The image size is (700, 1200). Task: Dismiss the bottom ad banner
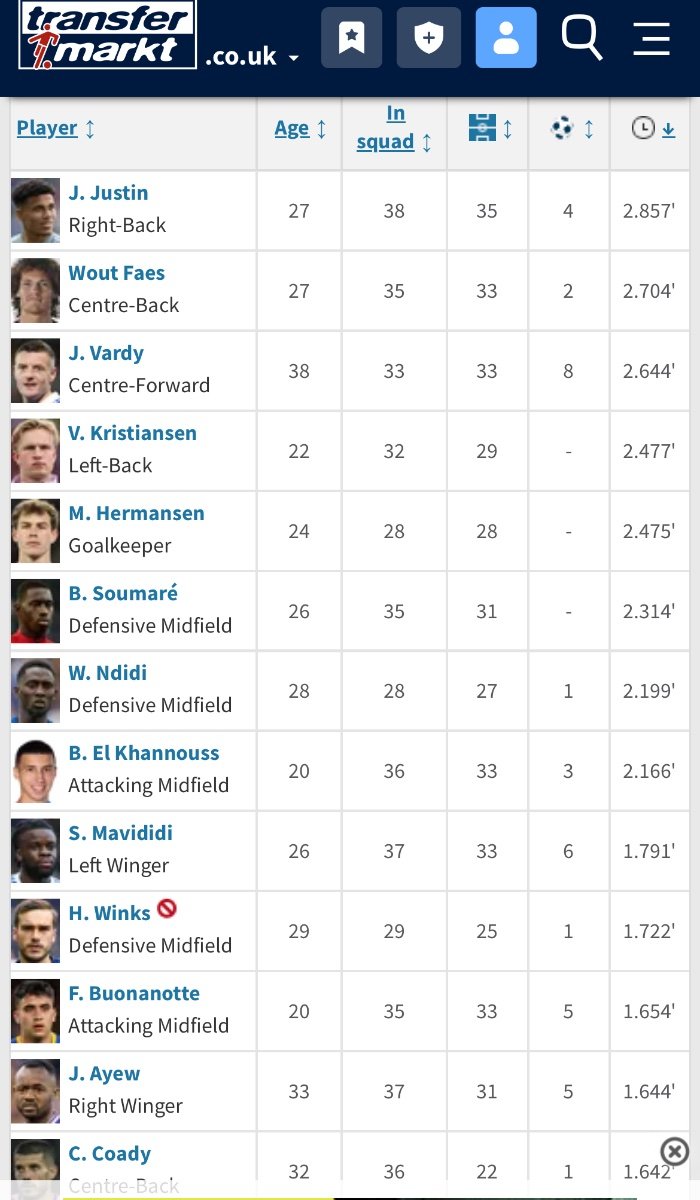click(675, 1151)
